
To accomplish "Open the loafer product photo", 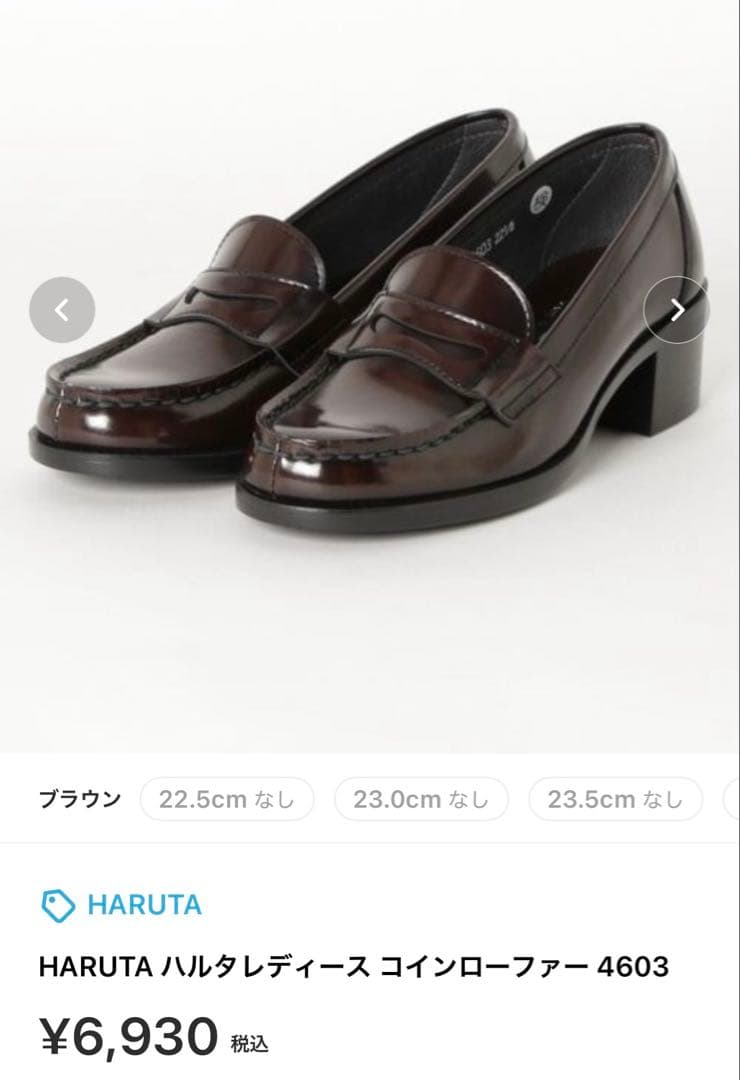I will point(370,376).
